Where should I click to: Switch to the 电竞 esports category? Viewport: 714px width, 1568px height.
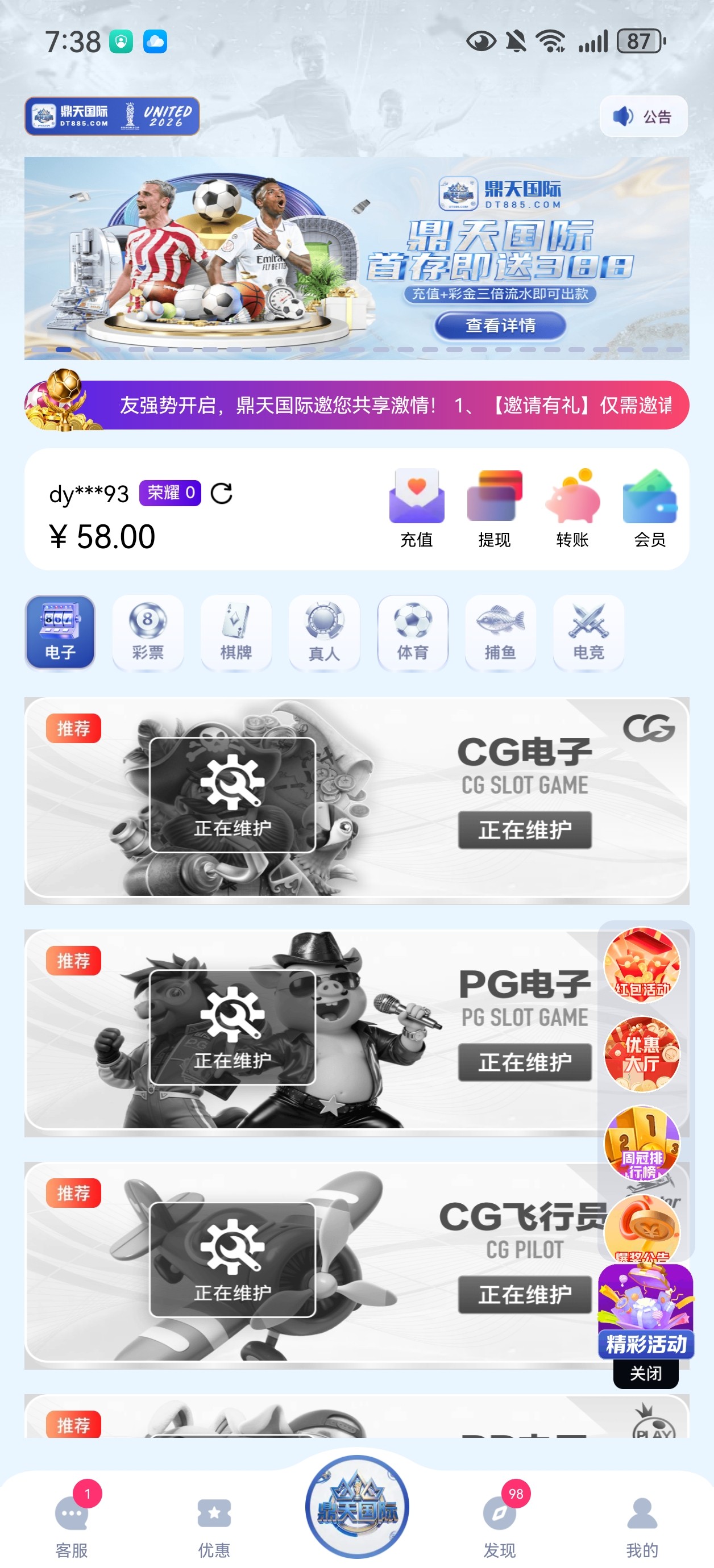coord(588,632)
